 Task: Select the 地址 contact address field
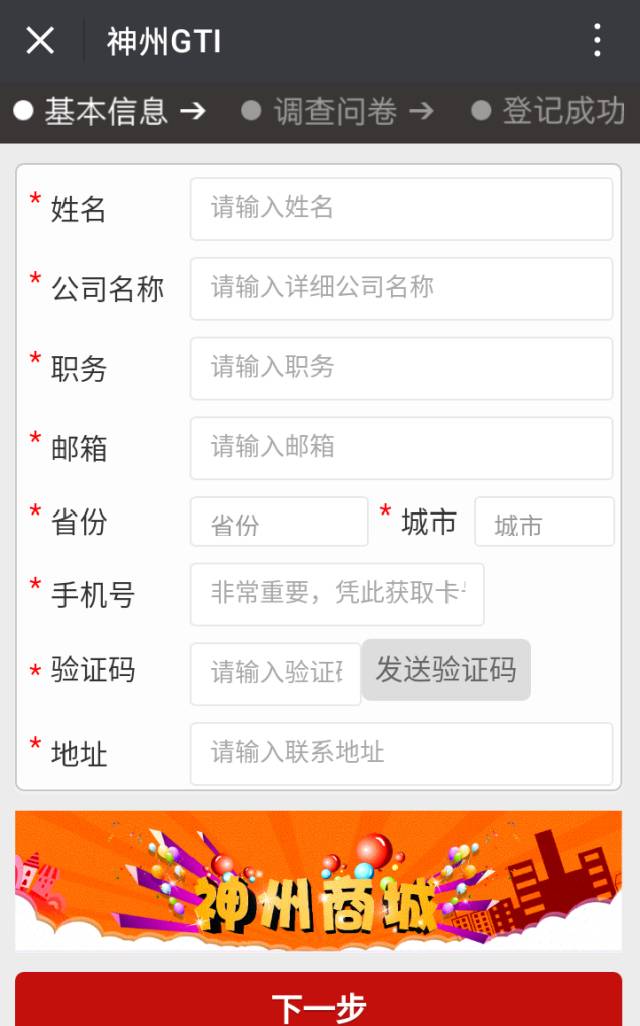(x=401, y=754)
